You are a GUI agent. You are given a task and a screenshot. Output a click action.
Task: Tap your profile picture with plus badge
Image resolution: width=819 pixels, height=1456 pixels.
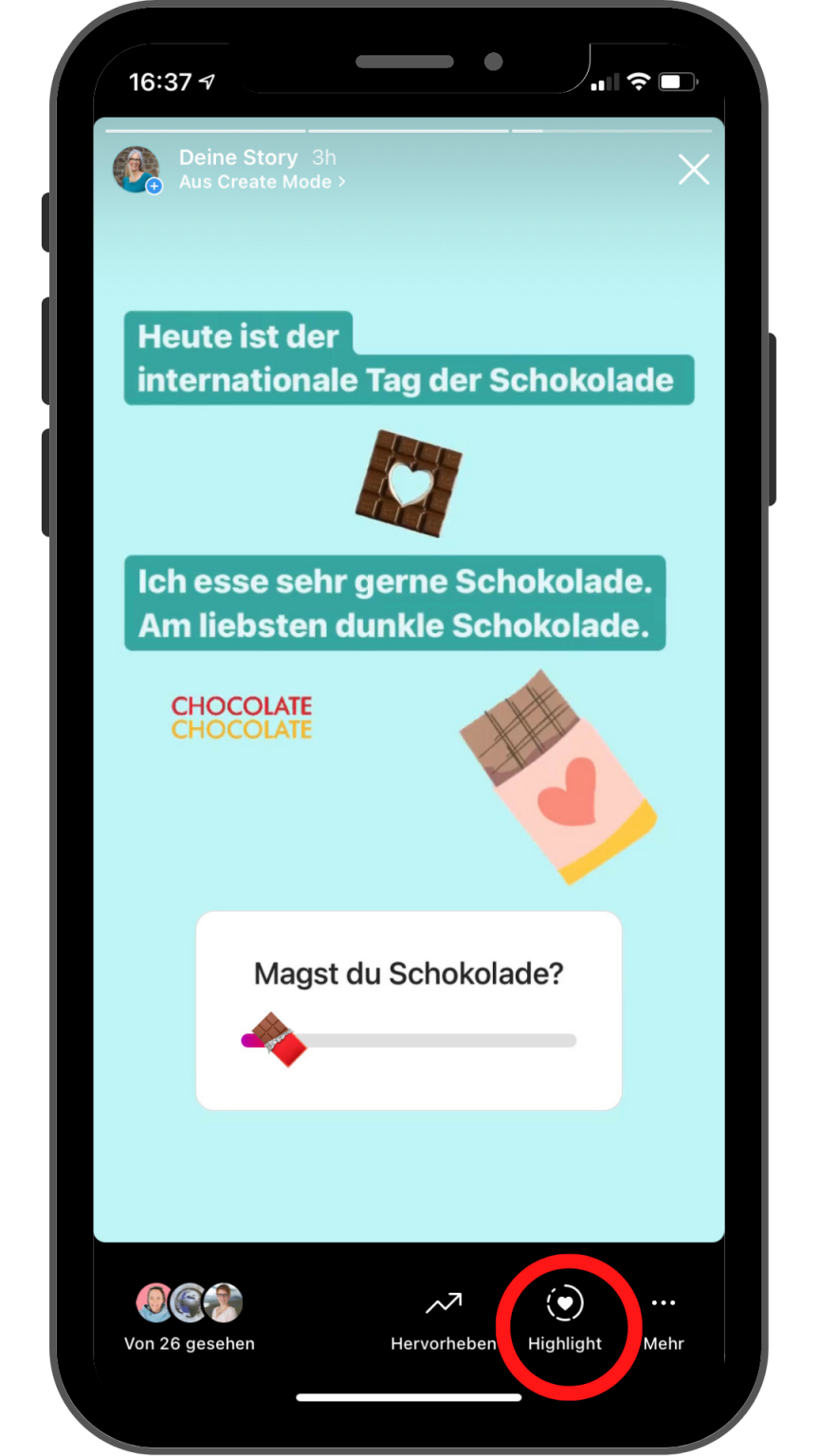(x=137, y=170)
